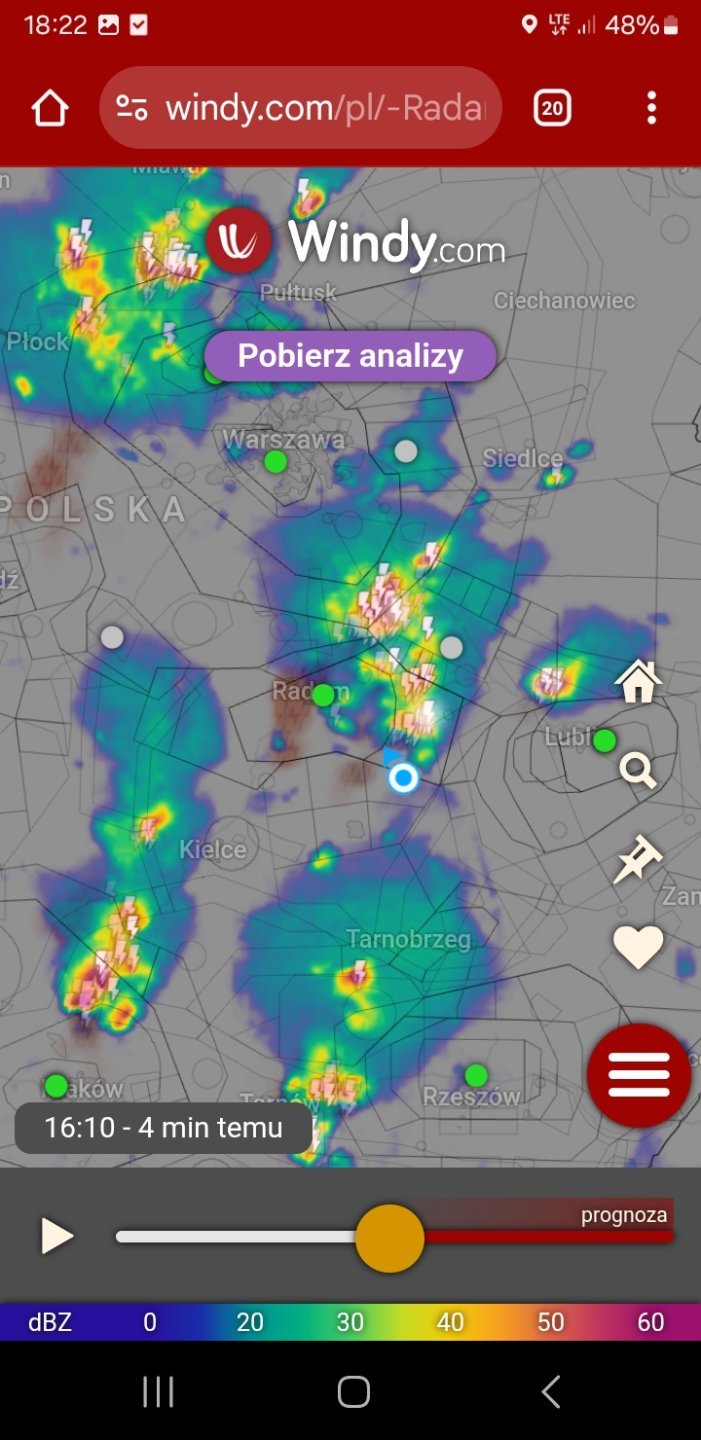Go back with the system back button

click(550, 1391)
